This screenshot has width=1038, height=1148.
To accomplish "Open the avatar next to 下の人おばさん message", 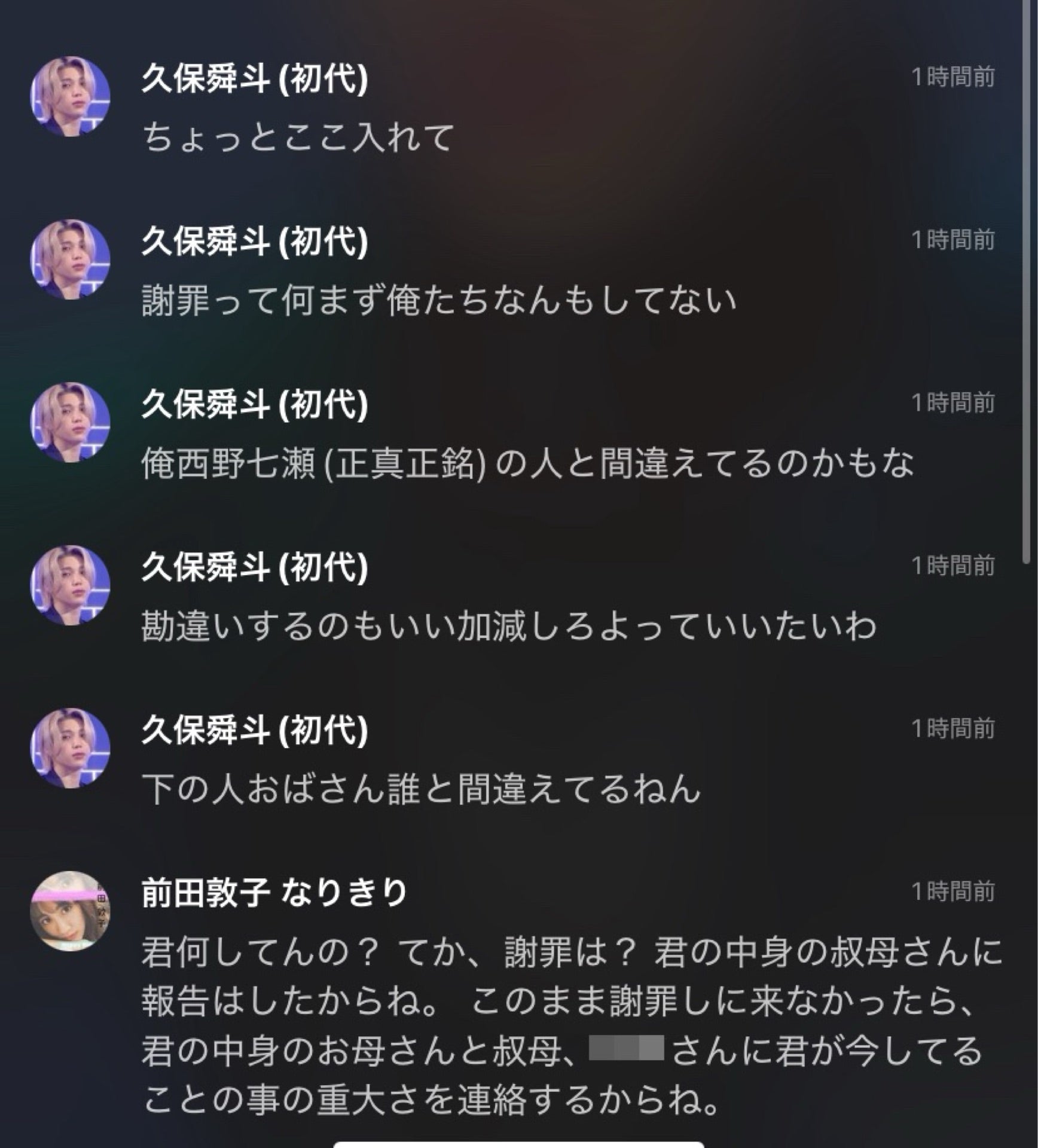I will point(72,741).
